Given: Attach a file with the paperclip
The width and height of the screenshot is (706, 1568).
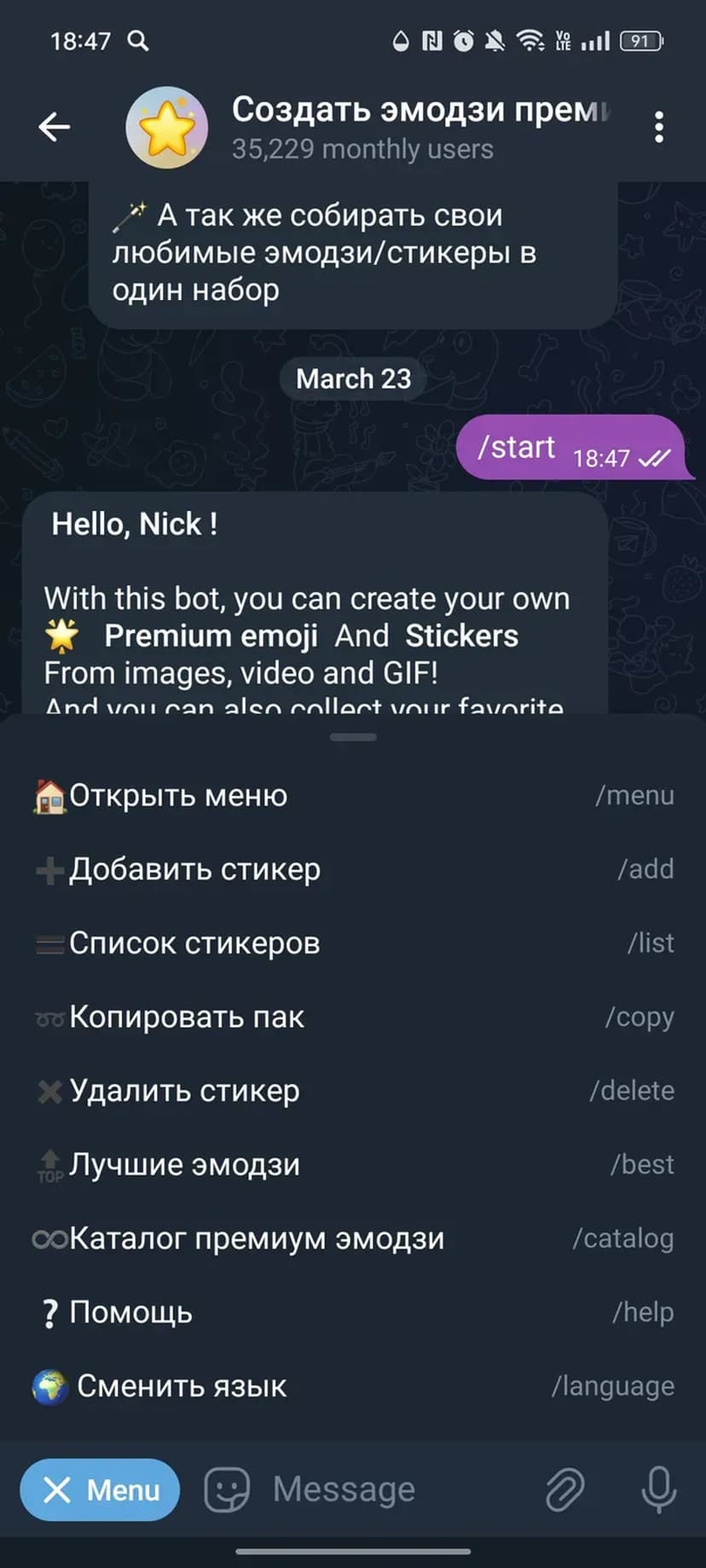Looking at the screenshot, I should (x=564, y=1490).
